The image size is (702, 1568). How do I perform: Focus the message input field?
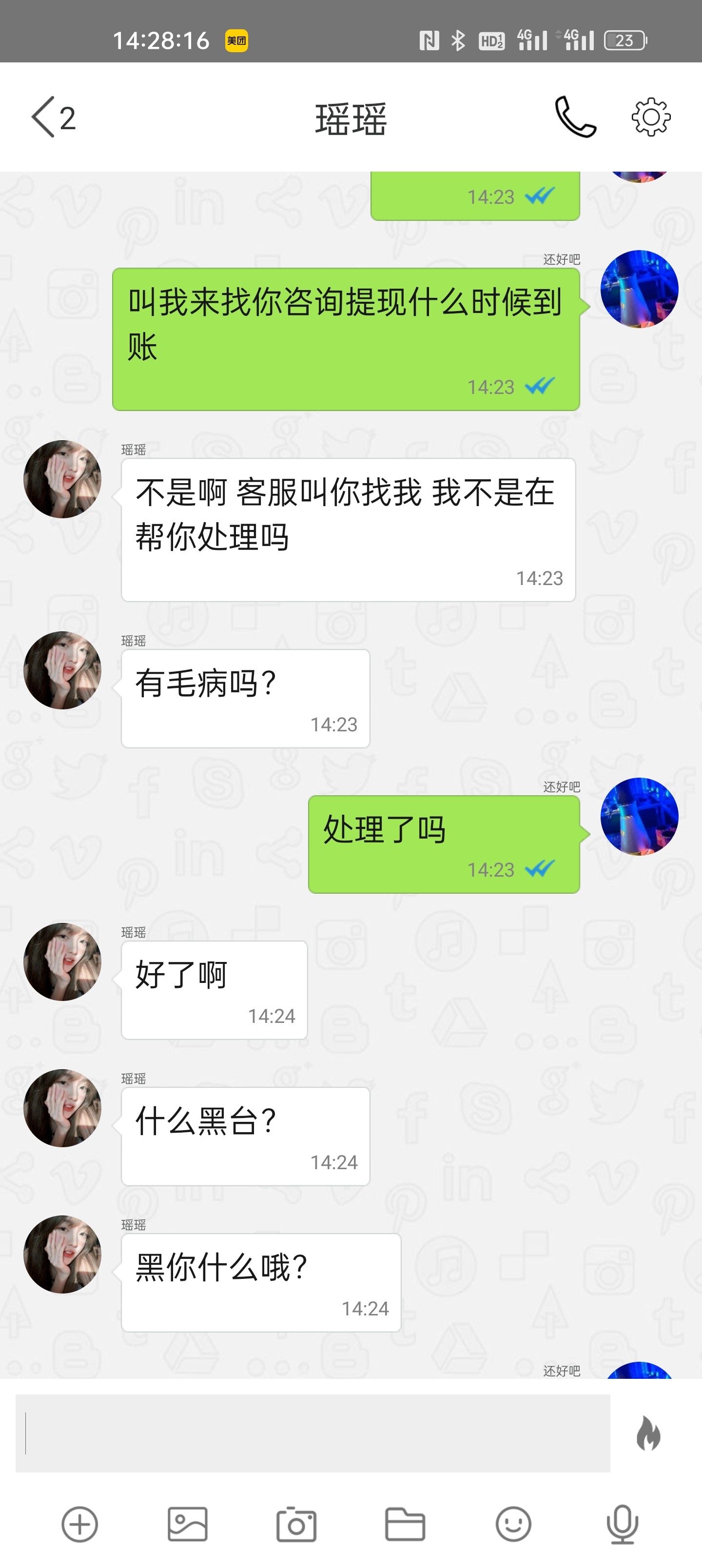coord(313,1433)
